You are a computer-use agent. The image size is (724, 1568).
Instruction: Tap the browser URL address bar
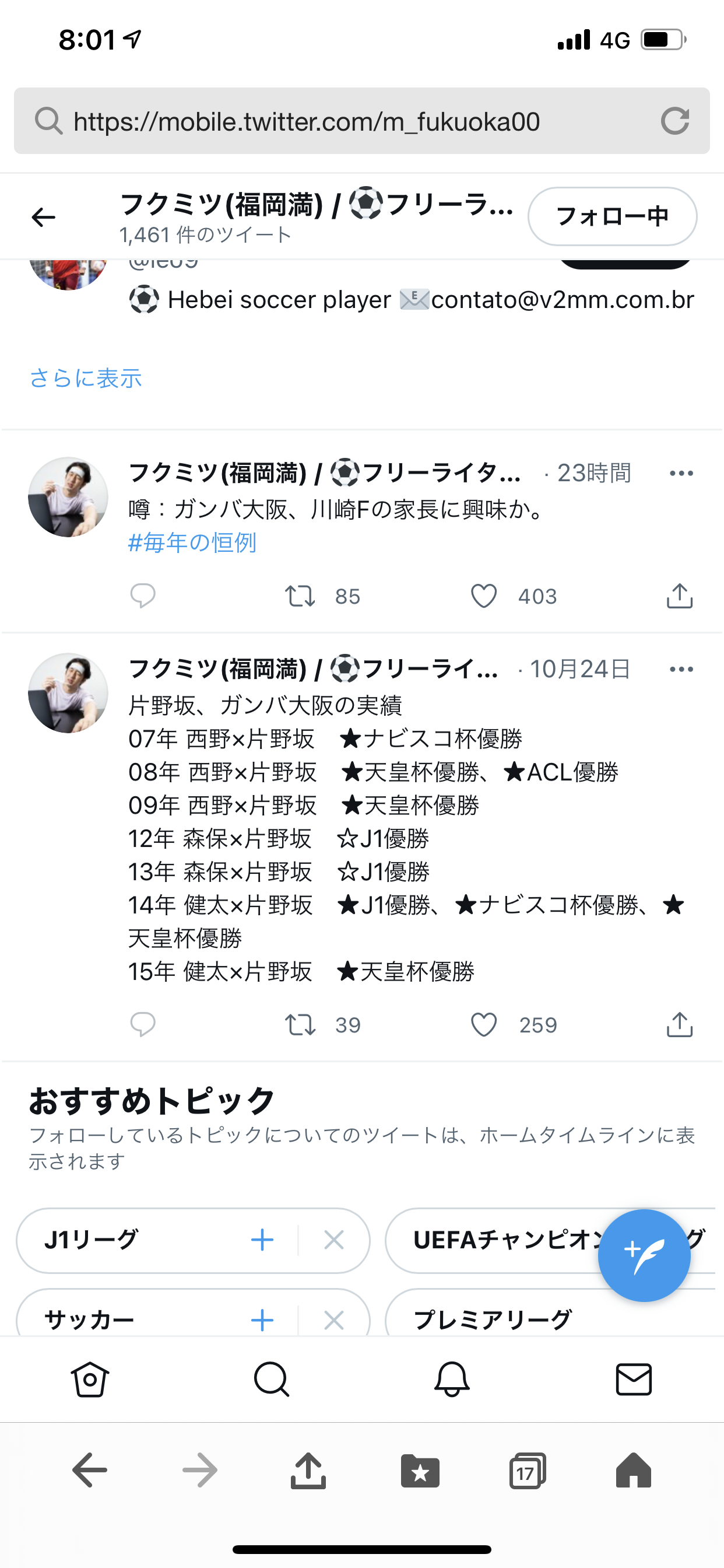click(340, 121)
